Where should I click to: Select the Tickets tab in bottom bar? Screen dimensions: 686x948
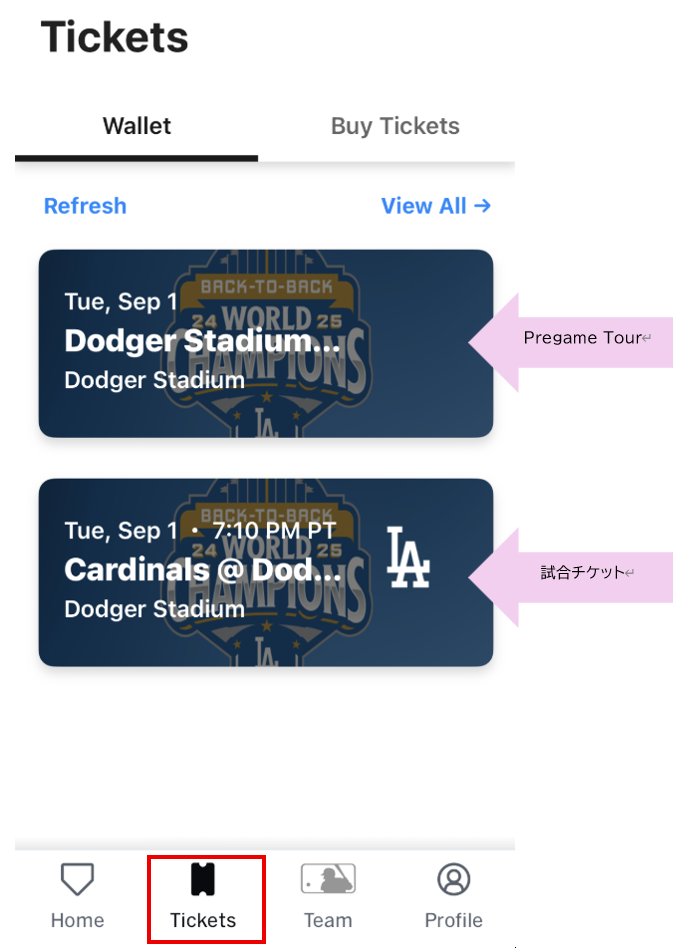tap(204, 897)
